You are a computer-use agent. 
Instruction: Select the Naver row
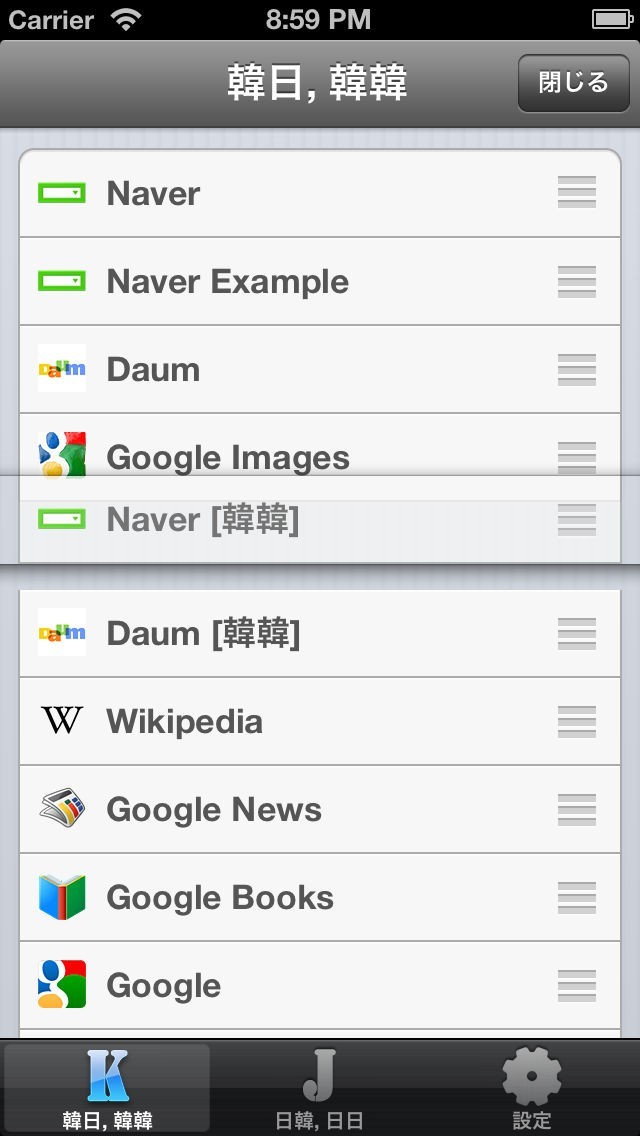300,193
